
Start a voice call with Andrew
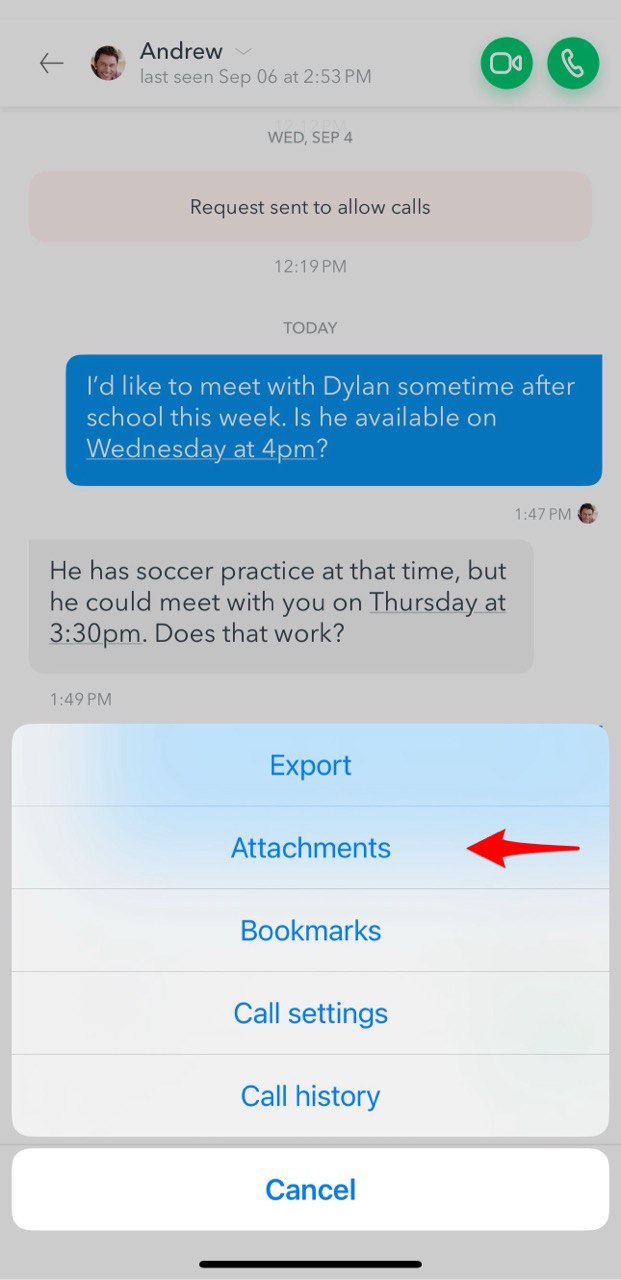[573, 64]
